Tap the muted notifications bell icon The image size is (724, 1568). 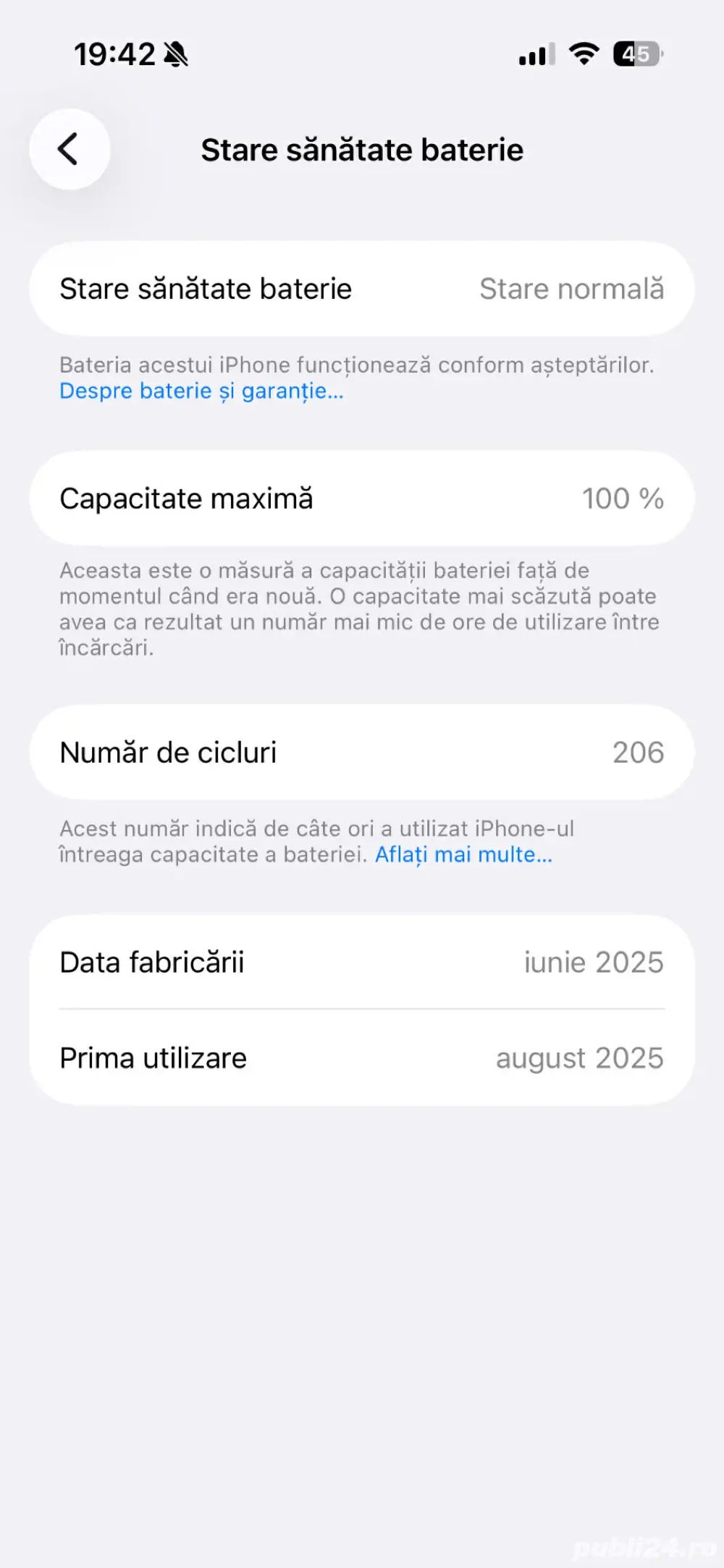pyautogui.click(x=175, y=54)
